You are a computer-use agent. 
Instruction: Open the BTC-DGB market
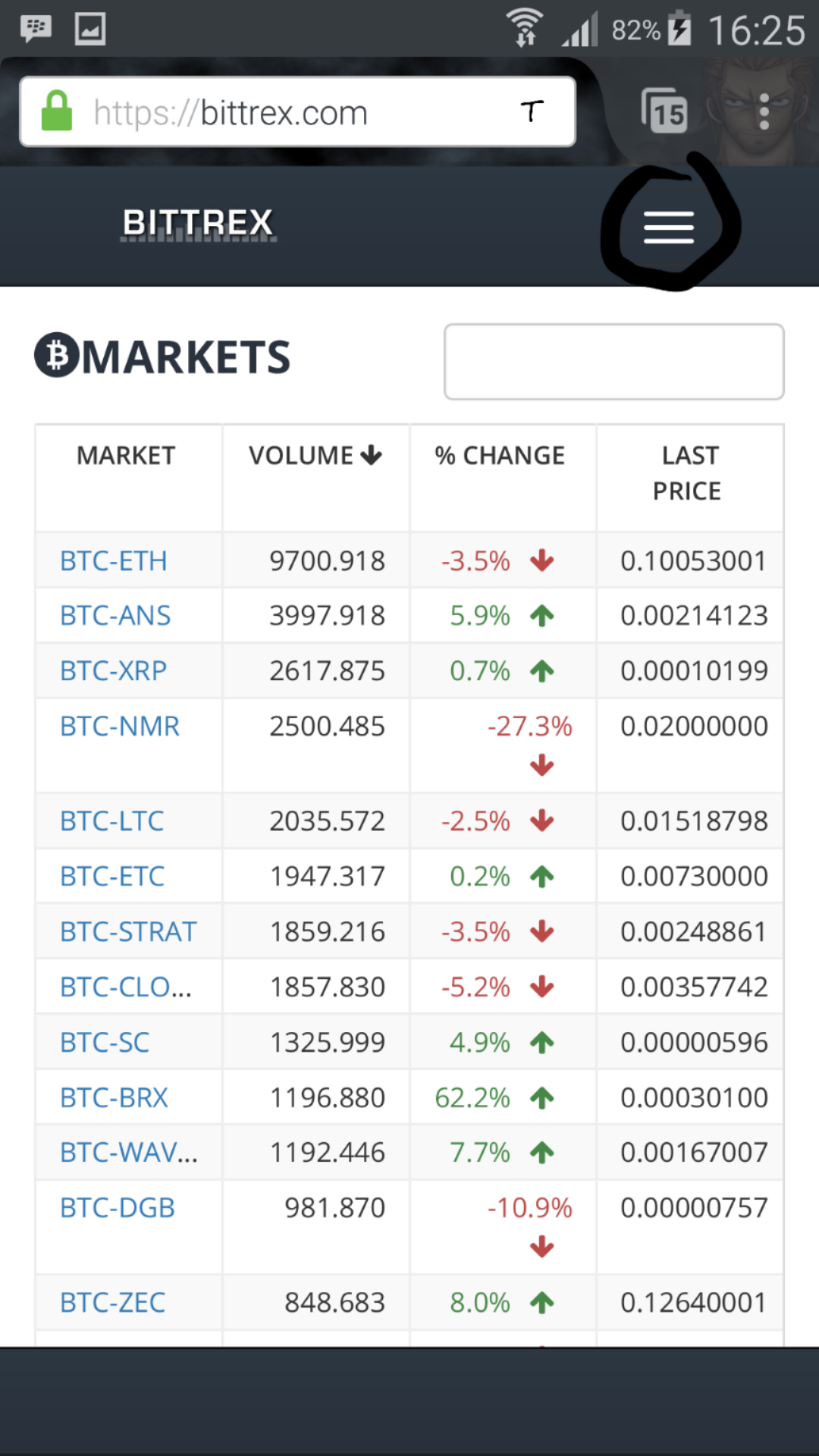(x=118, y=1208)
